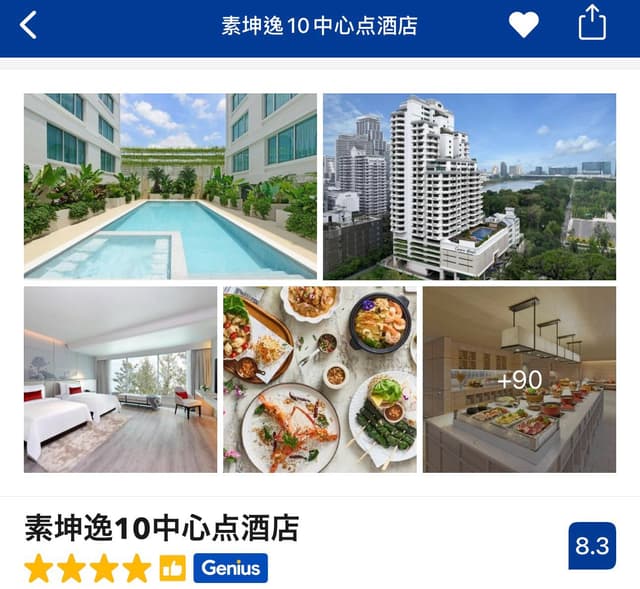View the +90 more photos tile
This screenshot has width=640, height=589.
click(x=519, y=379)
